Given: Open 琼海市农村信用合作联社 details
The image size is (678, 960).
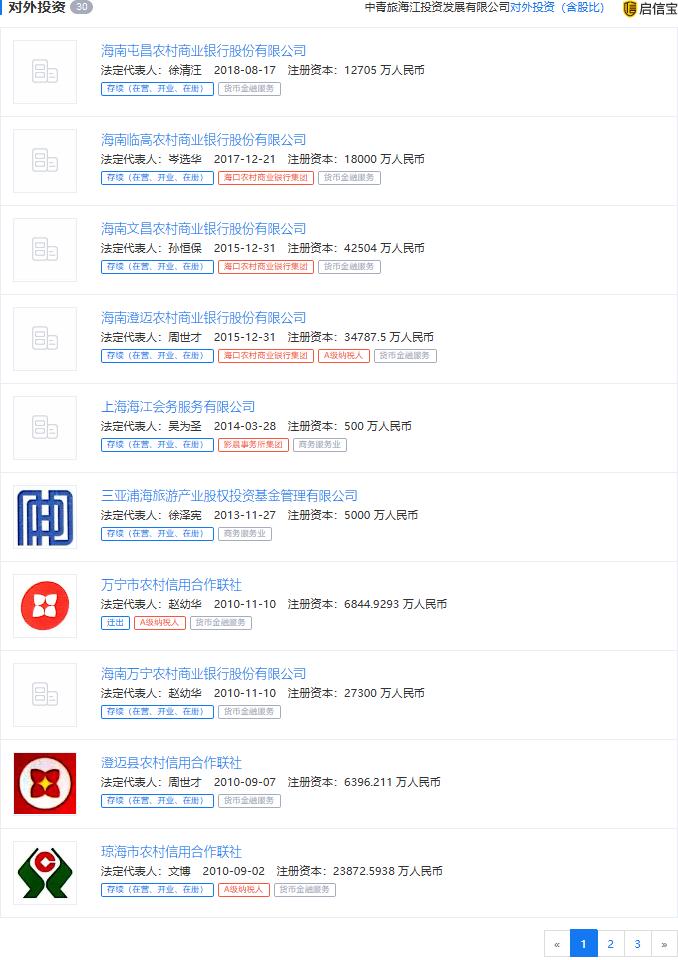Looking at the screenshot, I should (171, 852).
